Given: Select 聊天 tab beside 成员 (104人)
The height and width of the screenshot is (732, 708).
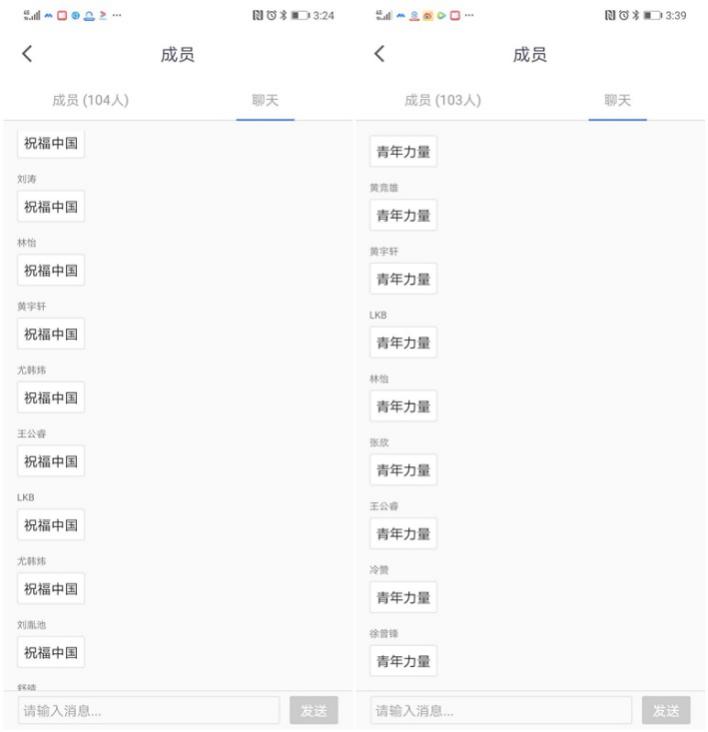Looking at the screenshot, I should (265, 100).
